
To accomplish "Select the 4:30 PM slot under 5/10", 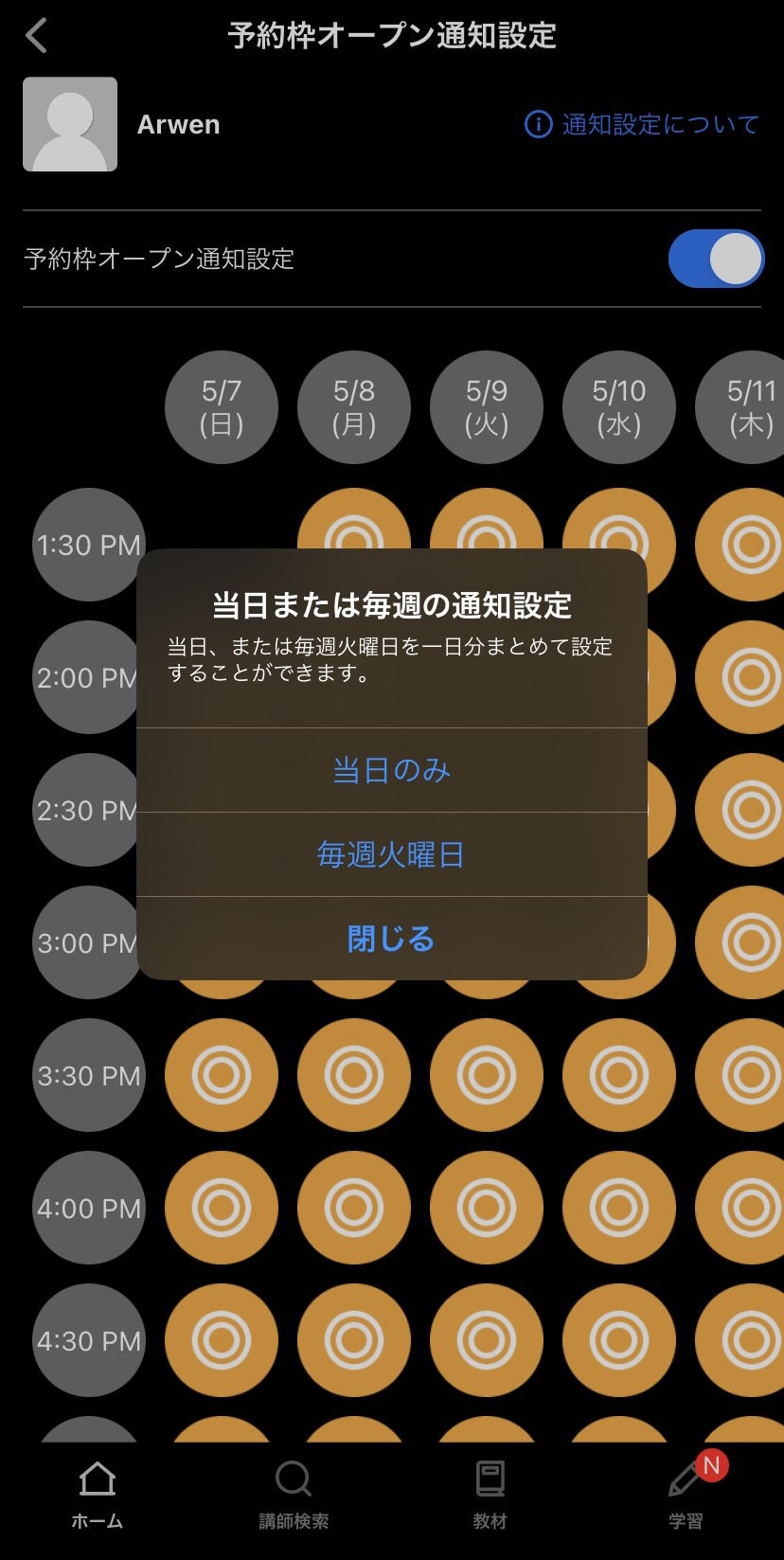I will pyautogui.click(x=619, y=1340).
